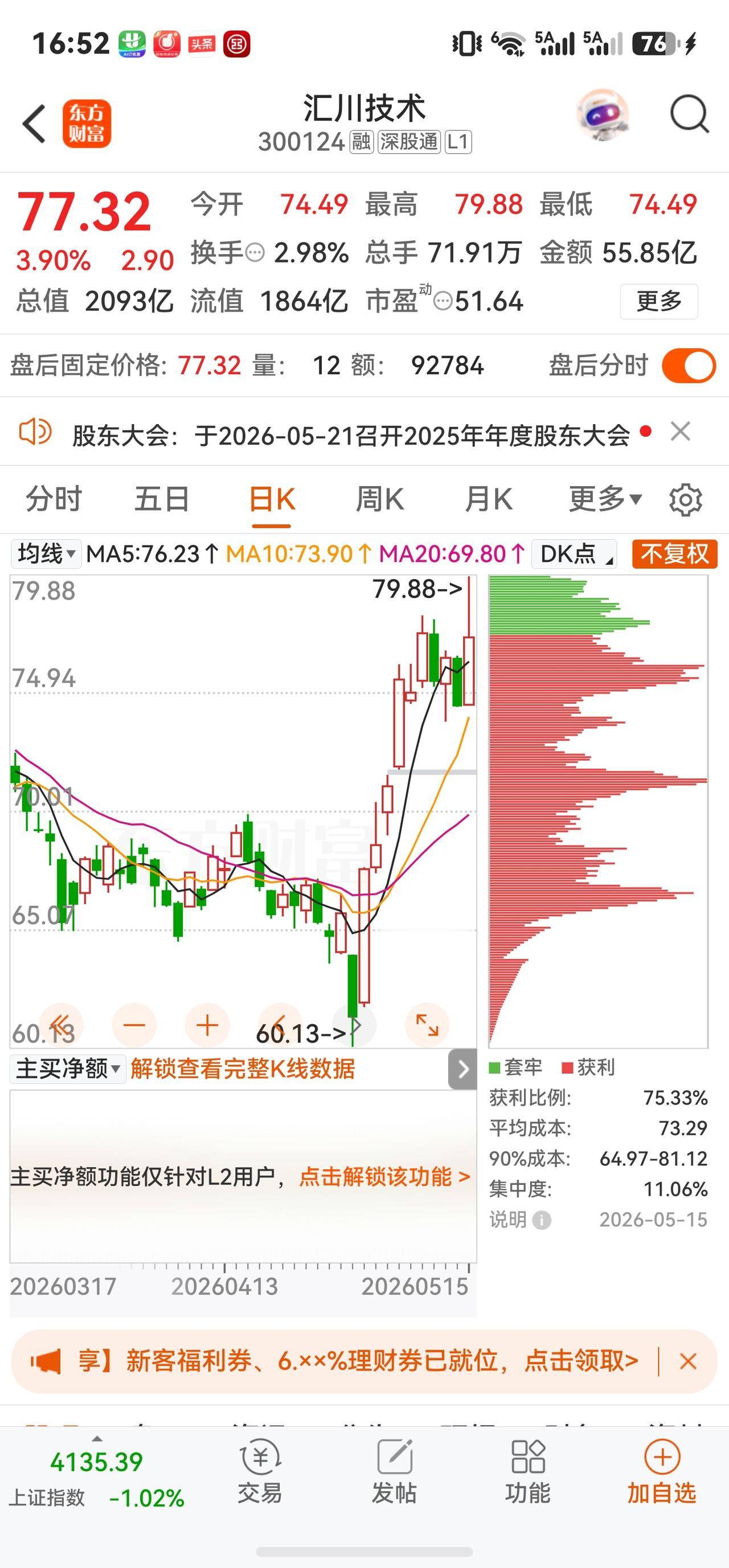Switch to the 月K chart tab
Image resolution: width=729 pixels, height=1568 pixels.
click(489, 499)
